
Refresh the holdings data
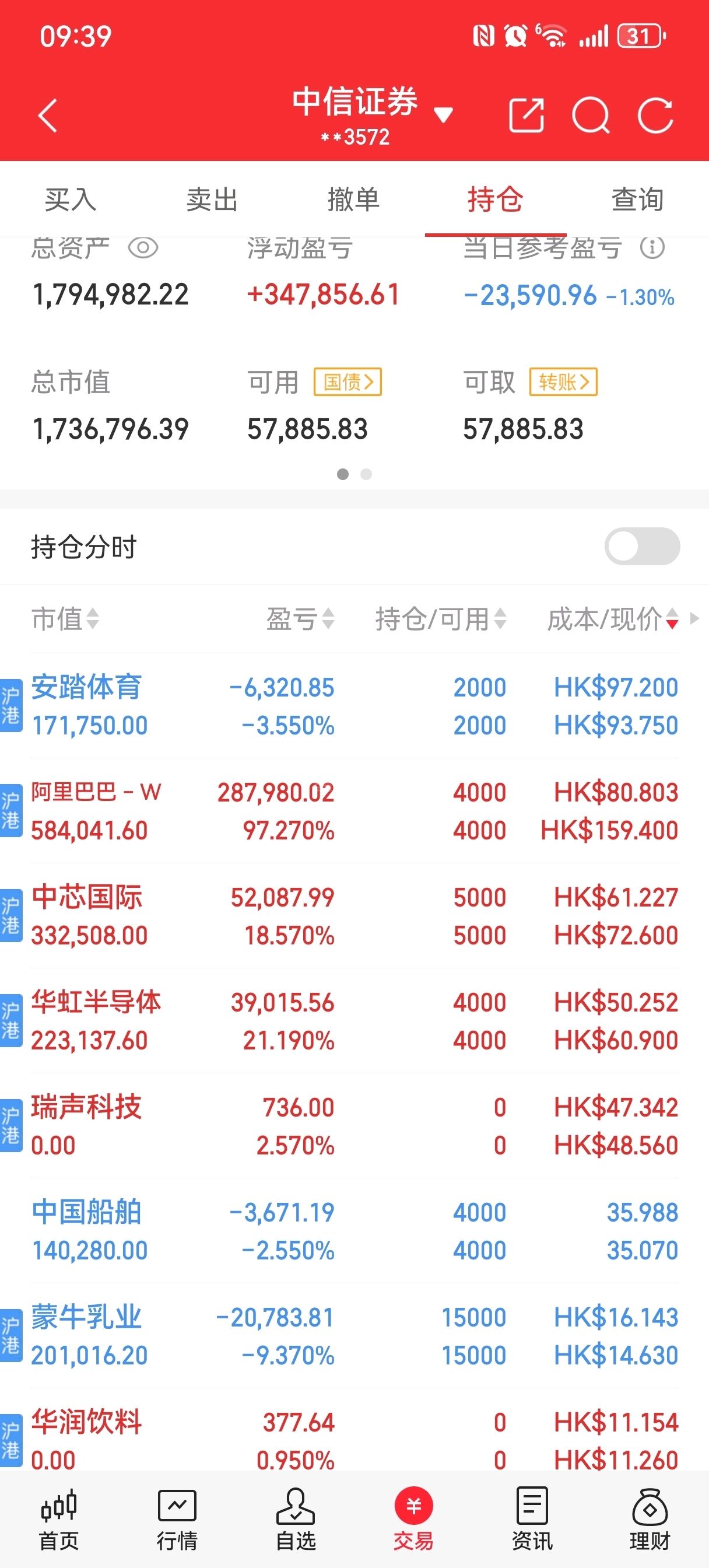(655, 115)
